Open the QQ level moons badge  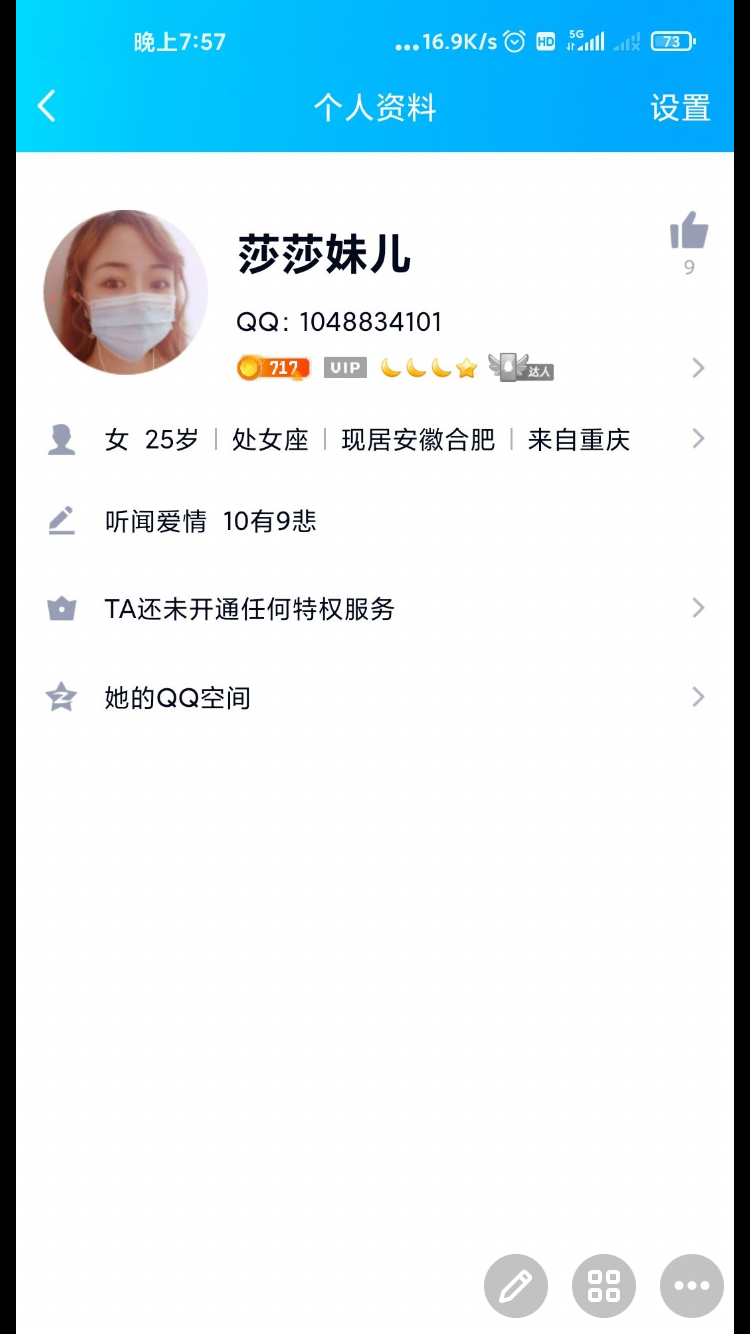pyautogui.click(x=427, y=367)
